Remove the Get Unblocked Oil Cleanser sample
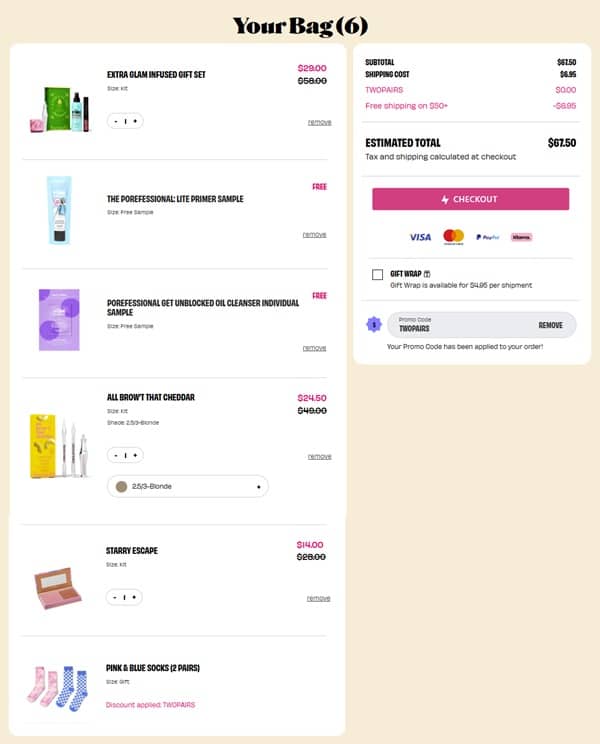The width and height of the screenshot is (600, 744). pyautogui.click(x=314, y=348)
